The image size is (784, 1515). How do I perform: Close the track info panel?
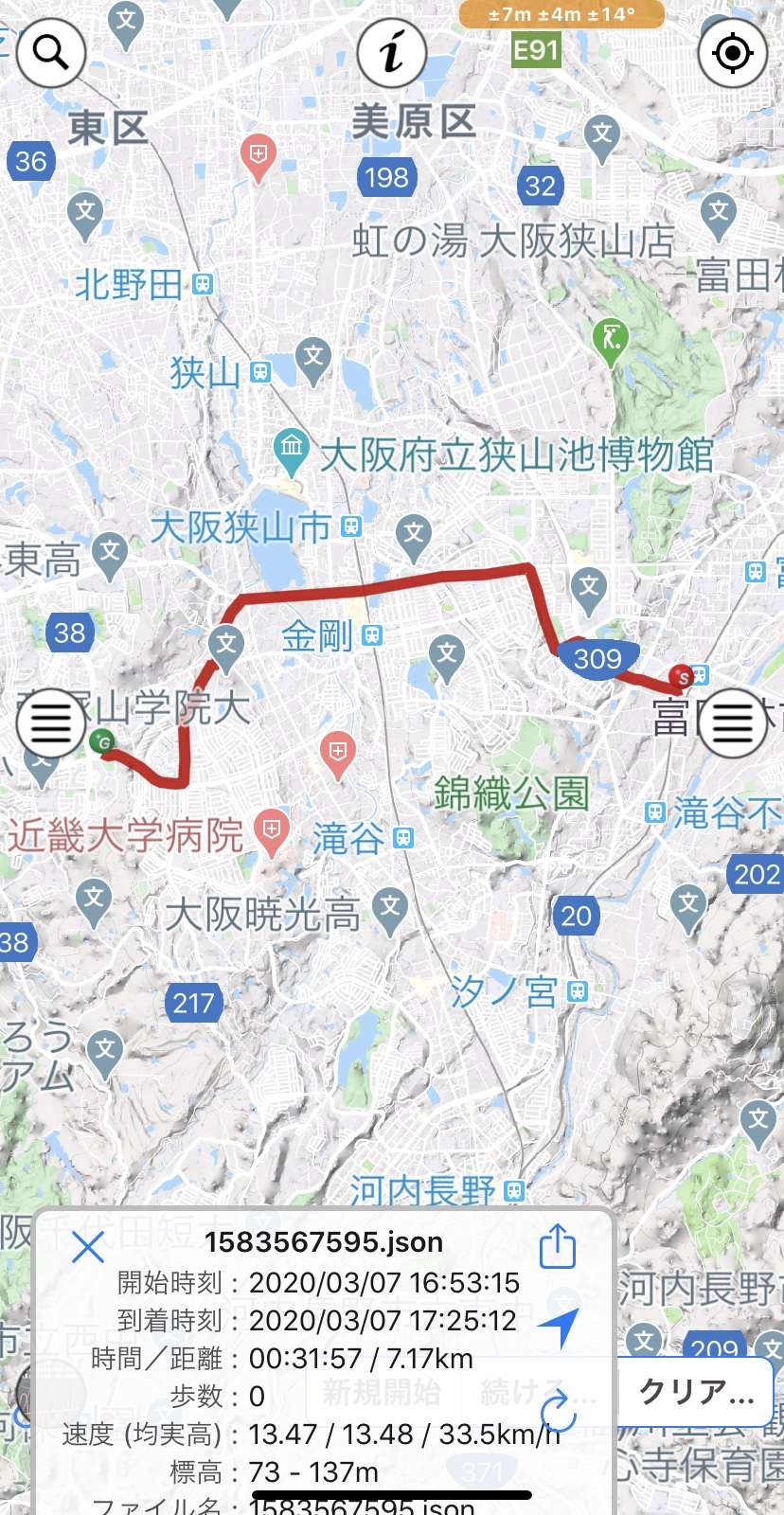click(x=88, y=1247)
